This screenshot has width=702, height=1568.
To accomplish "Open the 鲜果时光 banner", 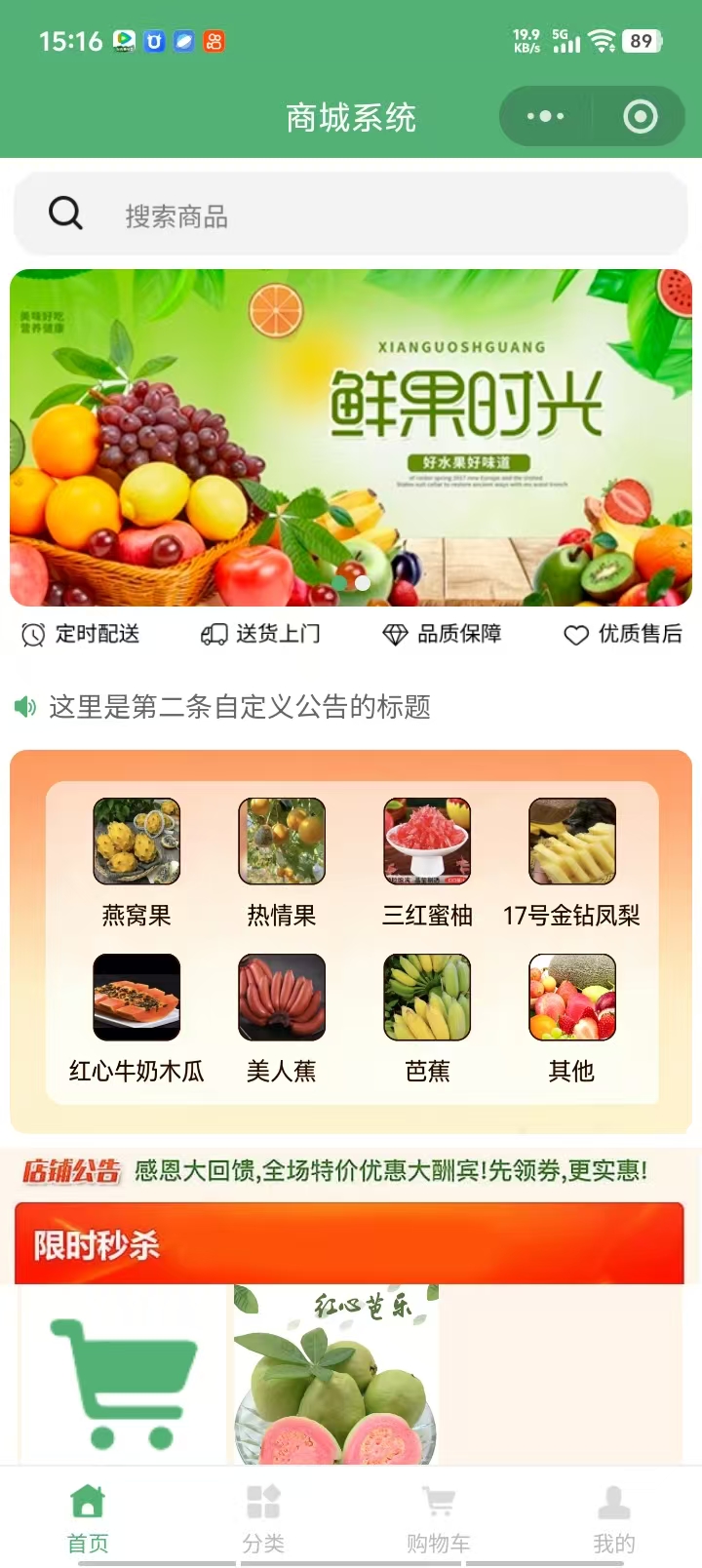I will pos(351,437).
